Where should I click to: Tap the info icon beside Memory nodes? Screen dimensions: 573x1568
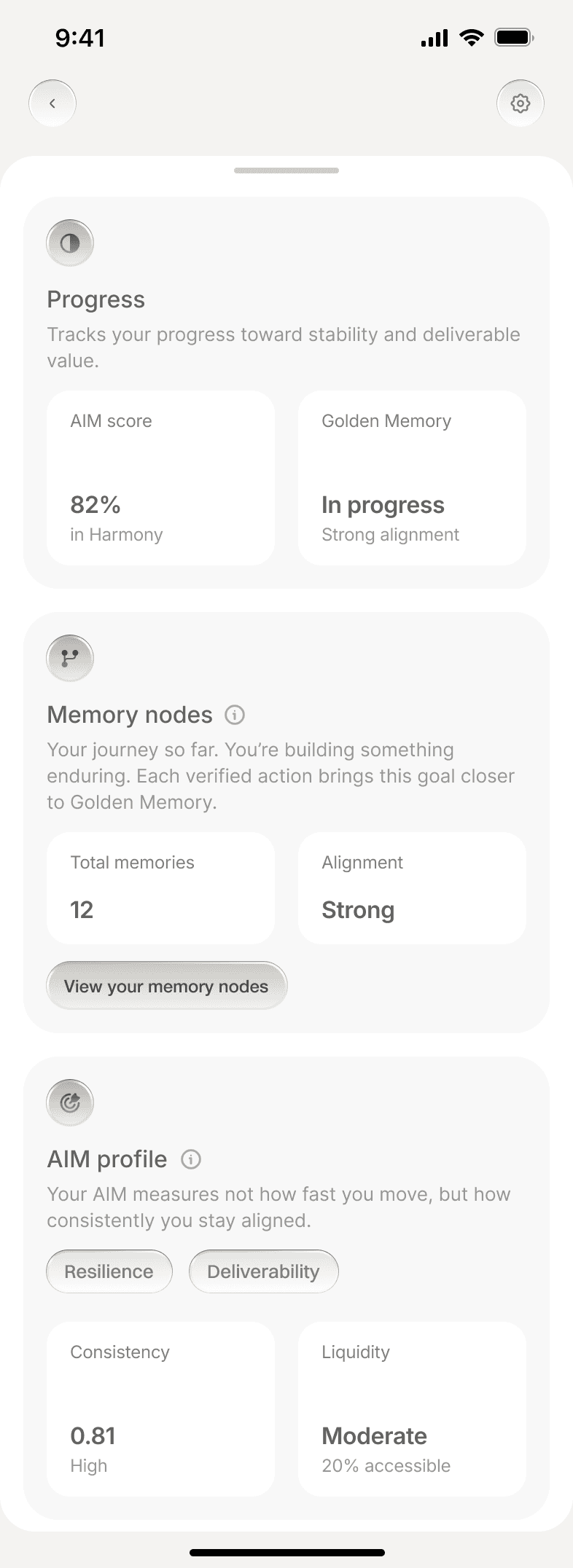pos(235,715)
